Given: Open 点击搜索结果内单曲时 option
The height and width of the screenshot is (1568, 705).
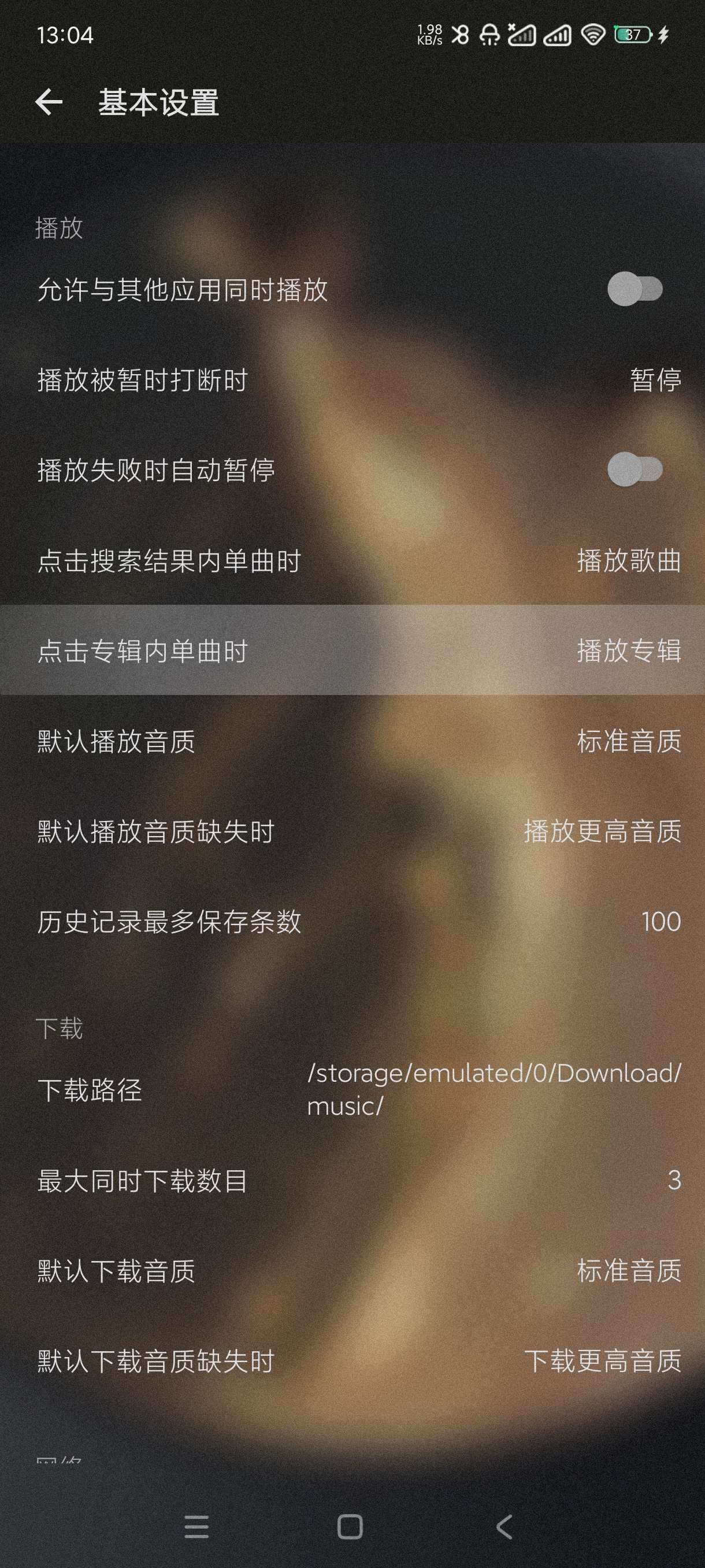Looking at the screenshot, I should click(x=352, y=561).
